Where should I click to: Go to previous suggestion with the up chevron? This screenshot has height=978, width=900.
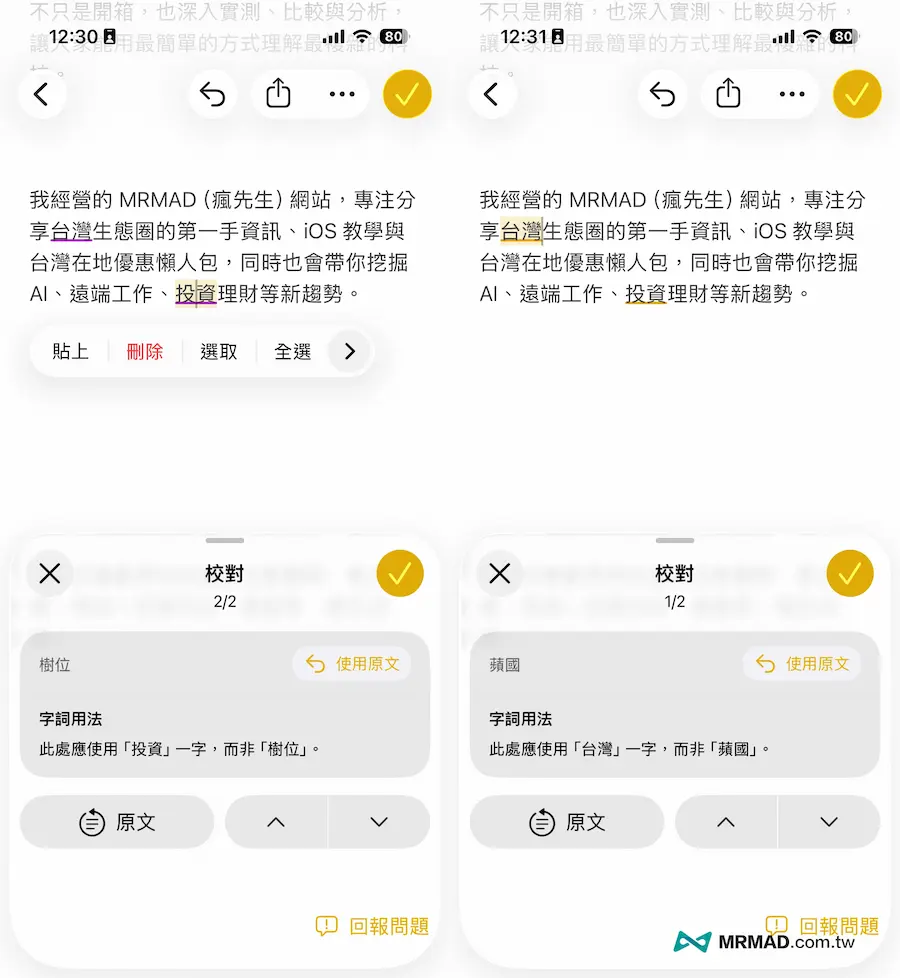point(276,822)
